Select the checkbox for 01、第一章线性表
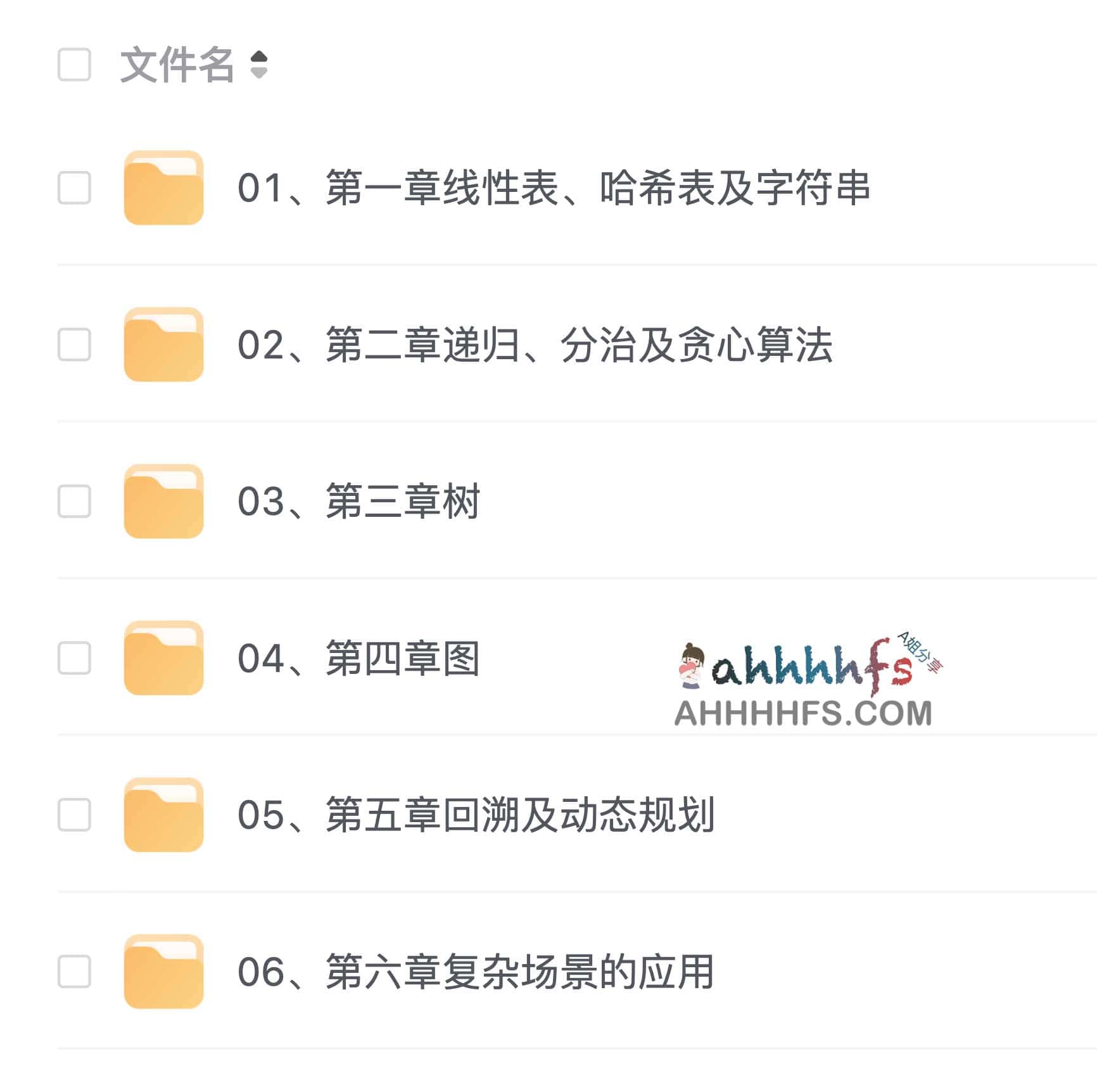This screenshot has height=1092, width=1097. point(74,188)
